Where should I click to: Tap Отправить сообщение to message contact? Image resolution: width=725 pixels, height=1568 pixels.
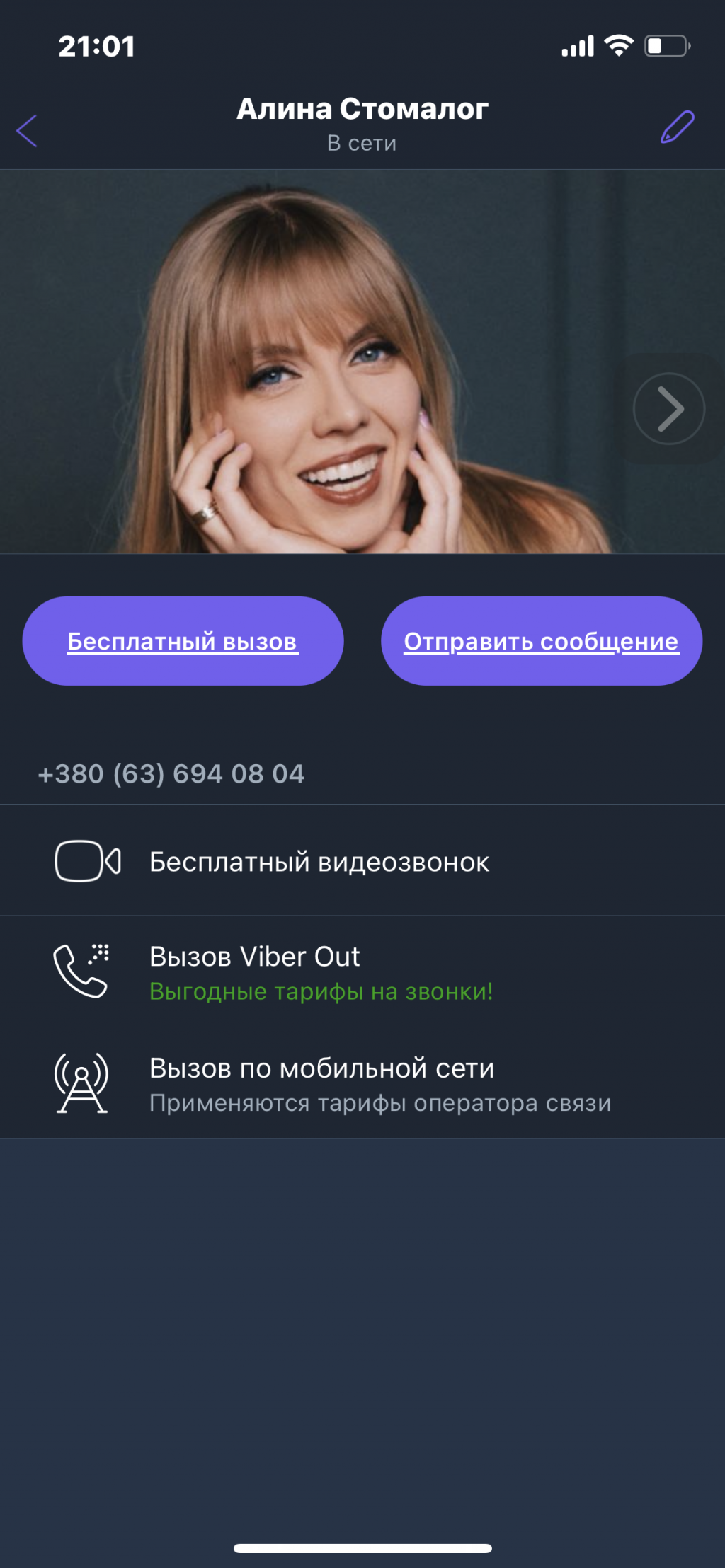click(541, 641)
